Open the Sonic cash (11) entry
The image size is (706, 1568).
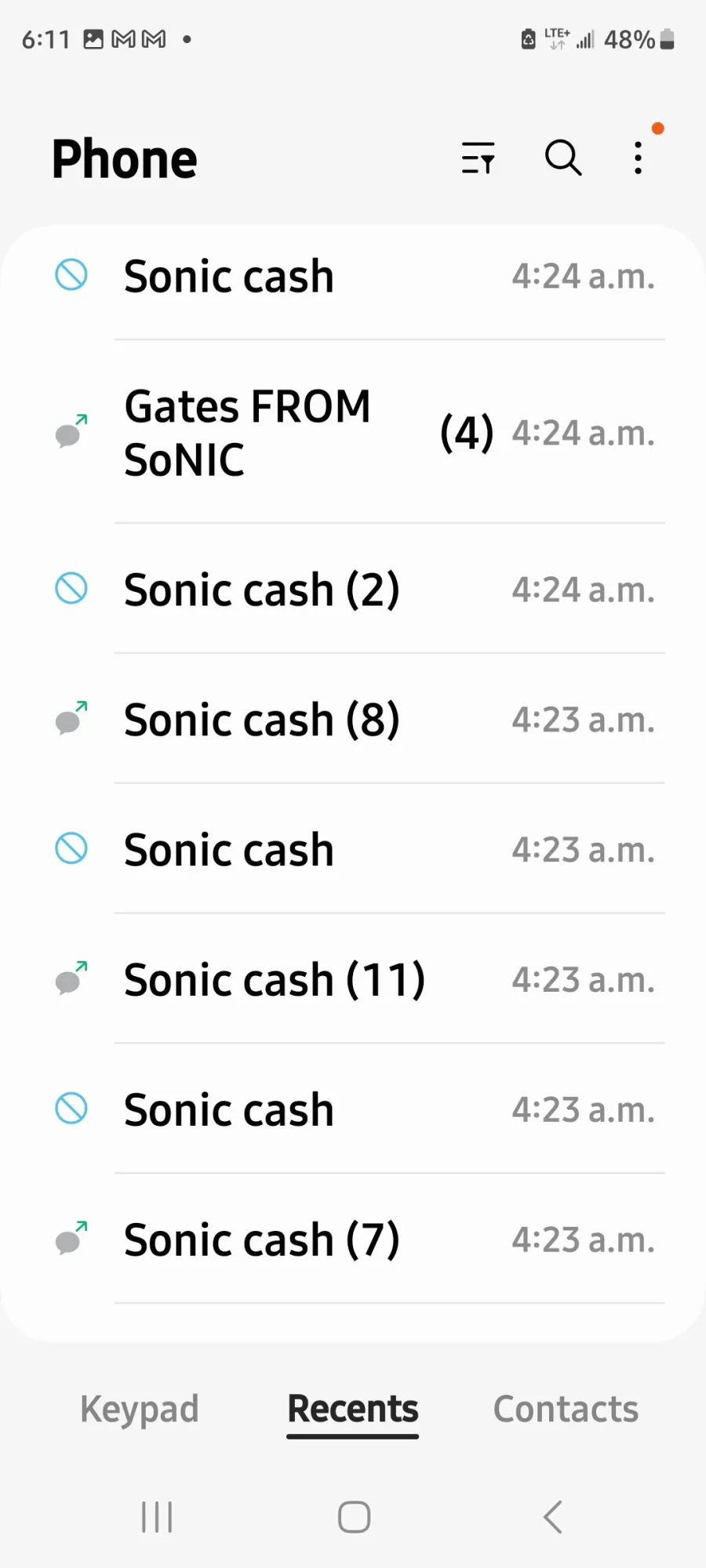[353, 980]
